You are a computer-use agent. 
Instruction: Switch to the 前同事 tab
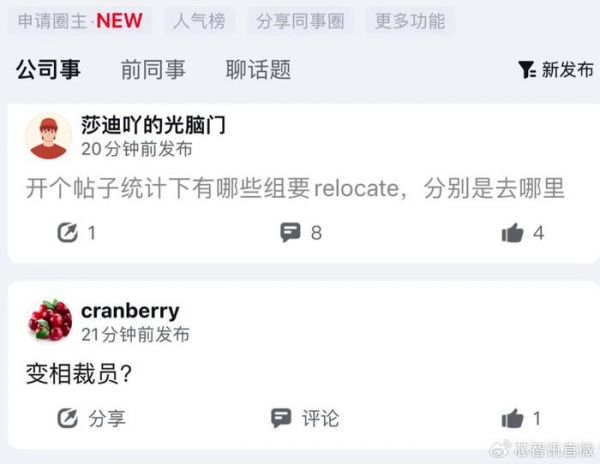[x=152, y=70]
